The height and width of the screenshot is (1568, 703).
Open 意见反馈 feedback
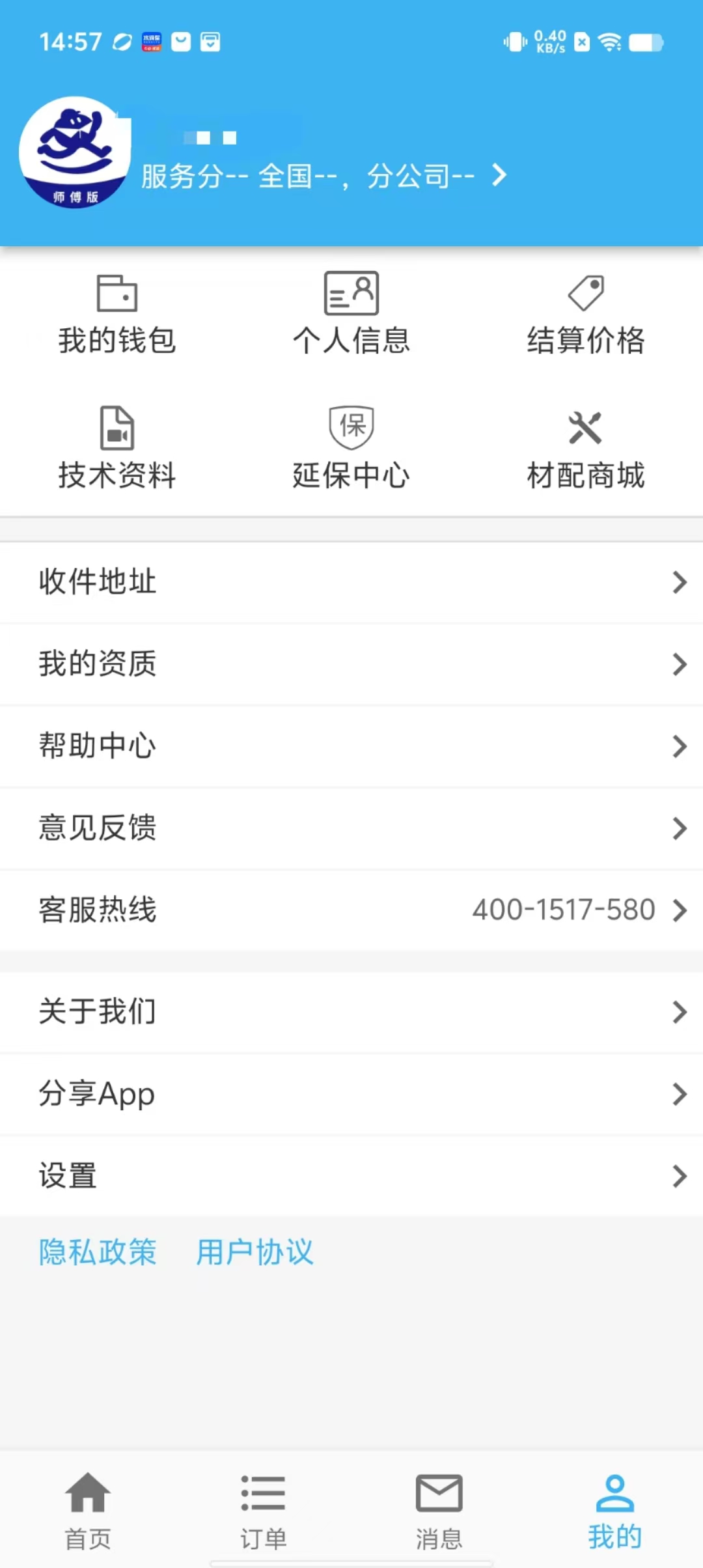point(351,828)
